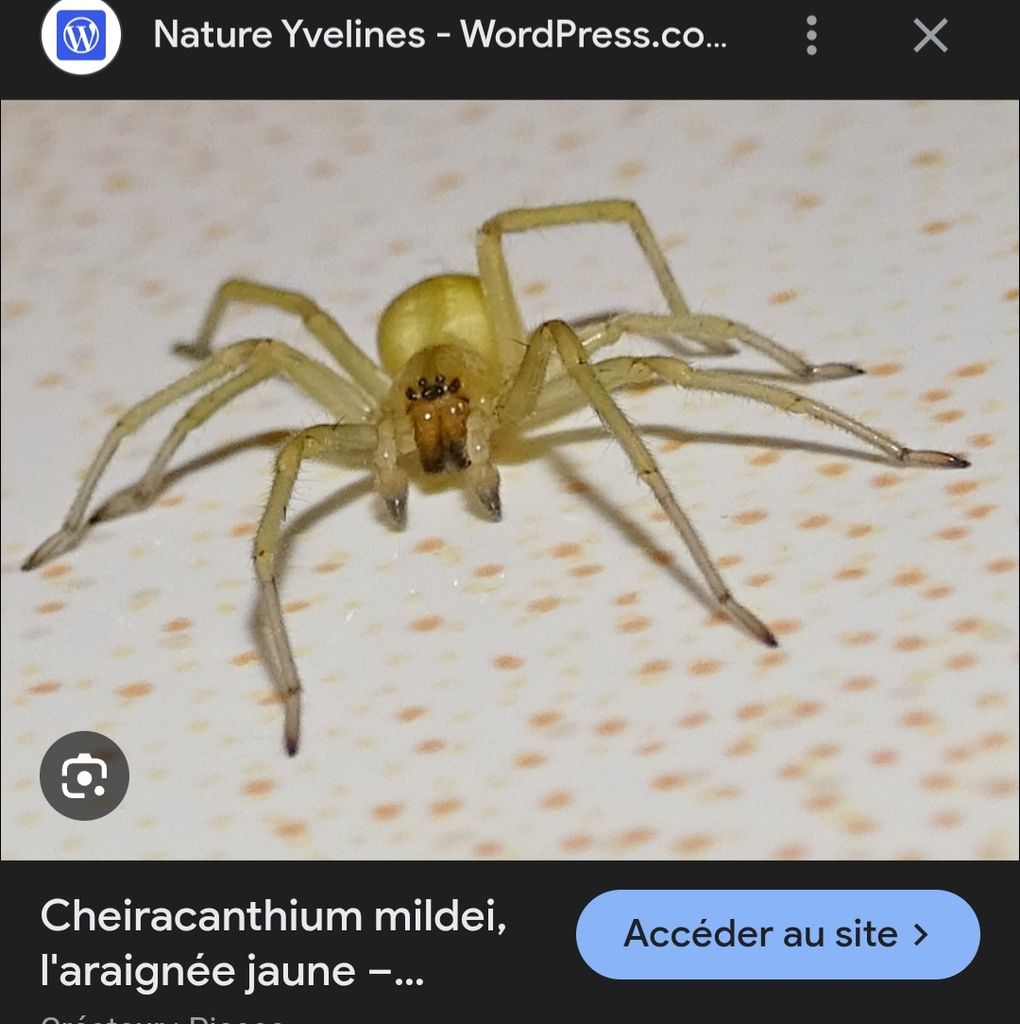Open the Nature Yvelines source header

coord(440,36)
